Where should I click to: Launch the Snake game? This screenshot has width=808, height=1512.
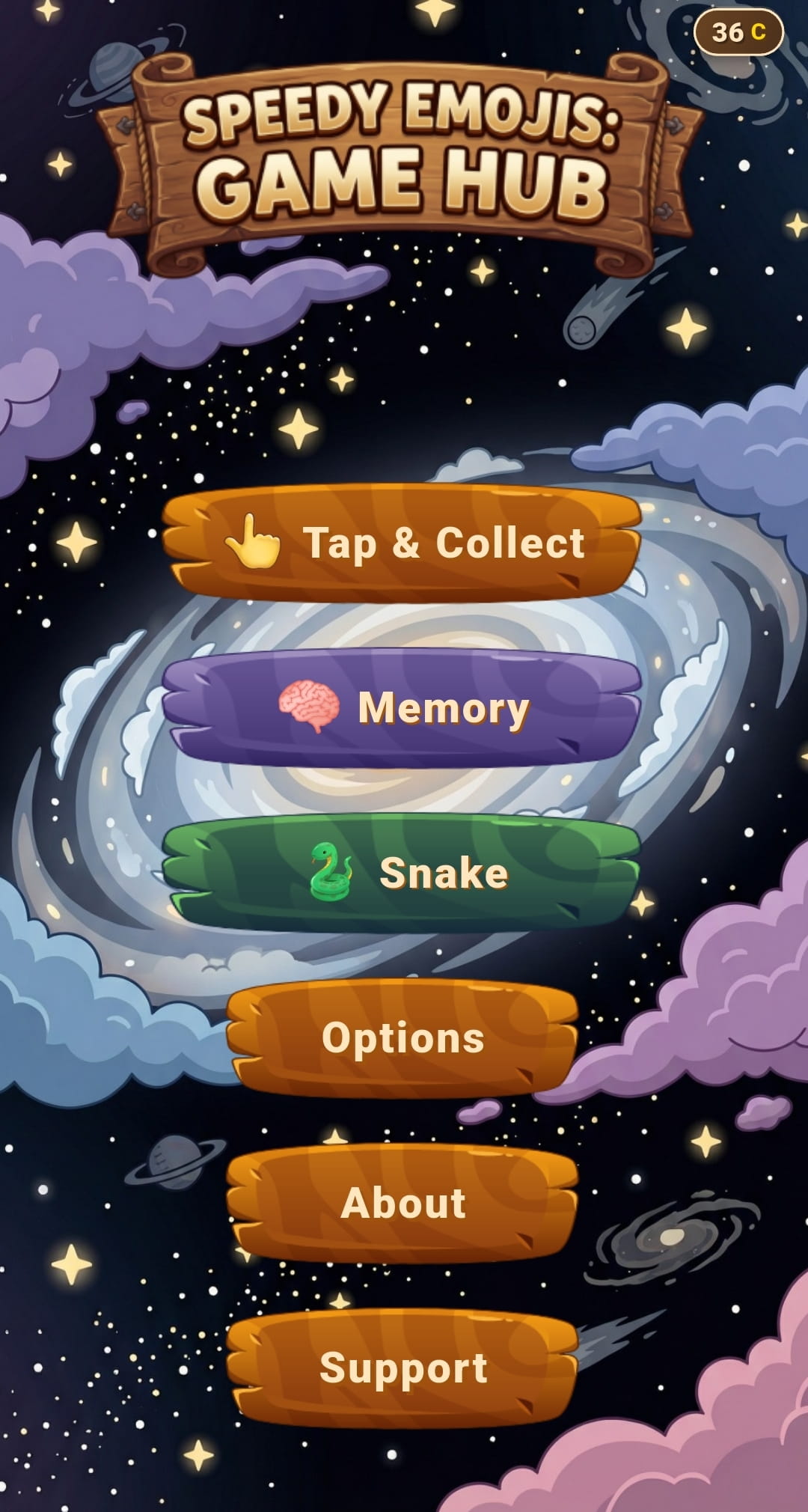pos(403,873)
